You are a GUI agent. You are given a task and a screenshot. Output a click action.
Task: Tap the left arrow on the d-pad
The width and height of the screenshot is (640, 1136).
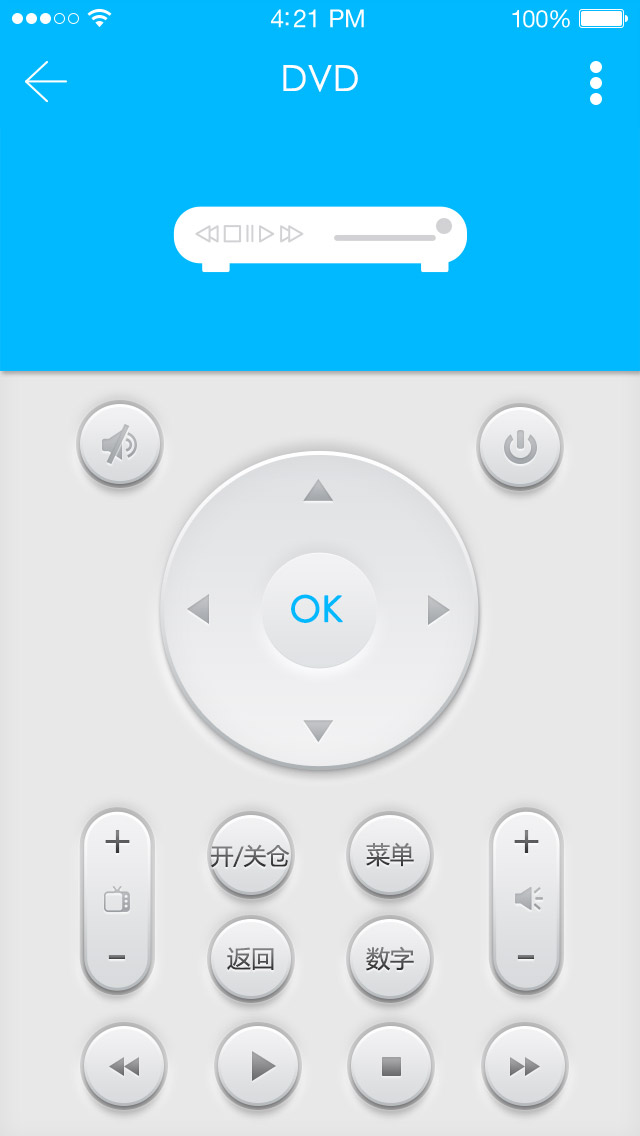pyautogui.click(x=198, y=609)
